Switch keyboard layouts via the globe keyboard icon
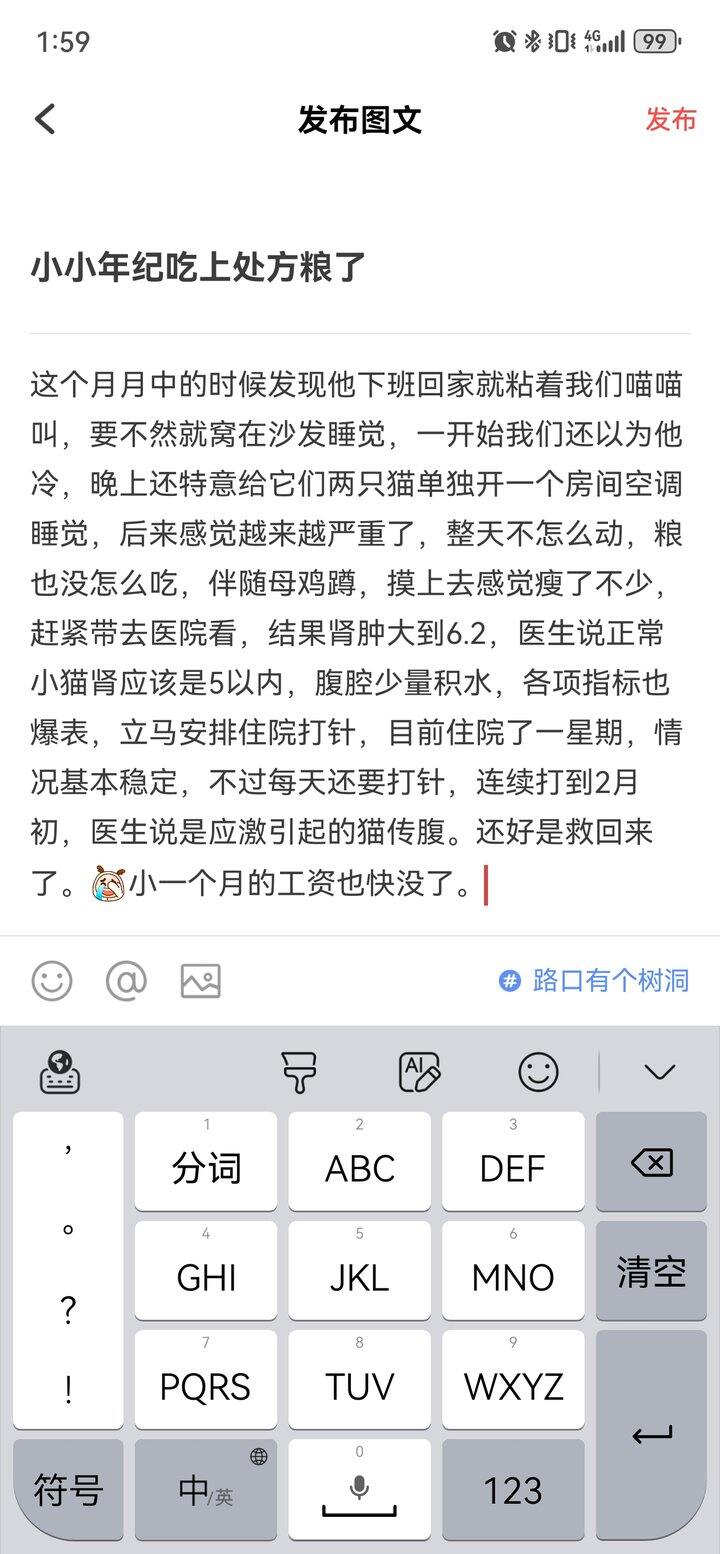The width and height of the screenshot is (720, 1554). [60, 1072]
